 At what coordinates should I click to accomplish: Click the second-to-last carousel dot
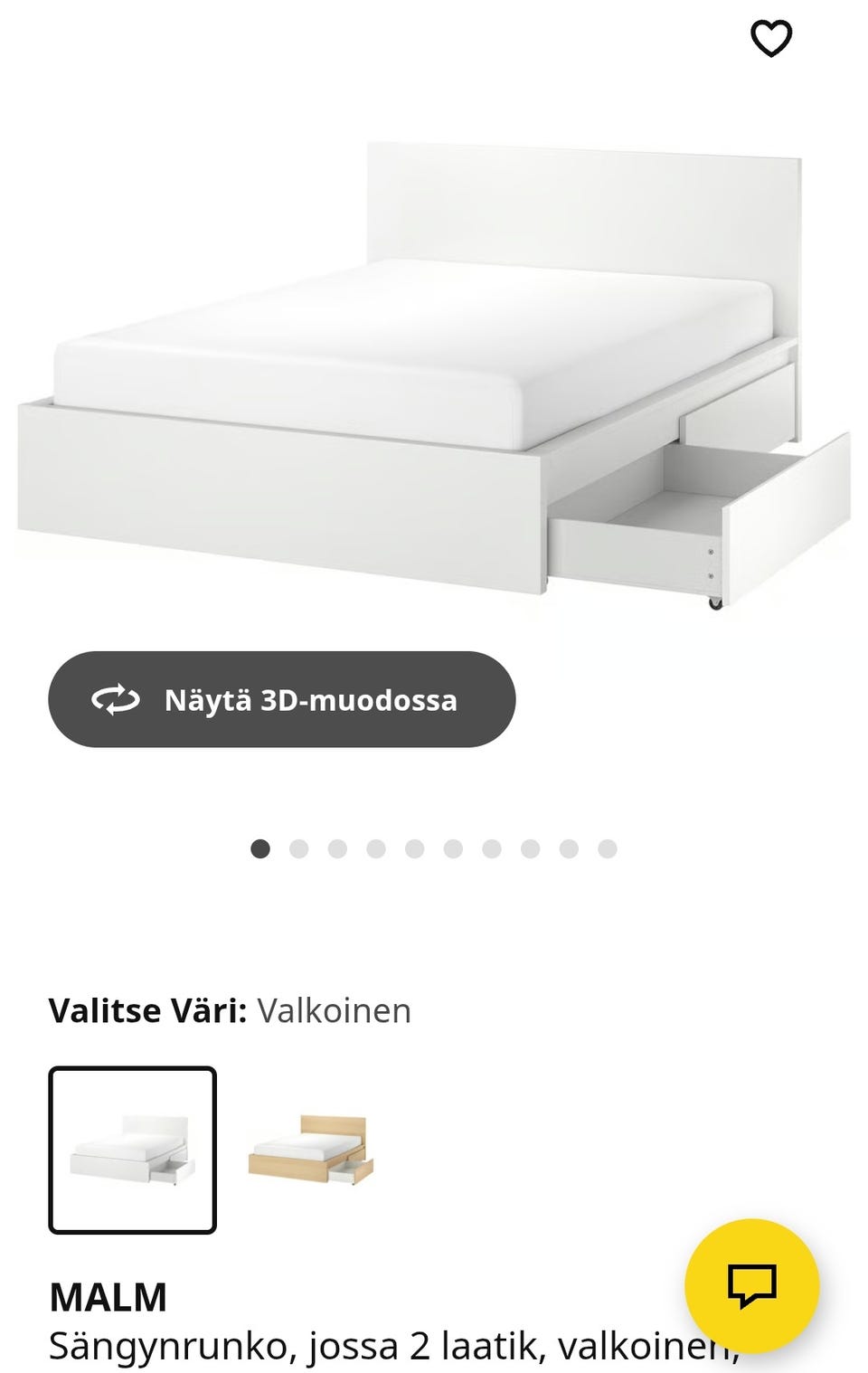coord(569,848)
